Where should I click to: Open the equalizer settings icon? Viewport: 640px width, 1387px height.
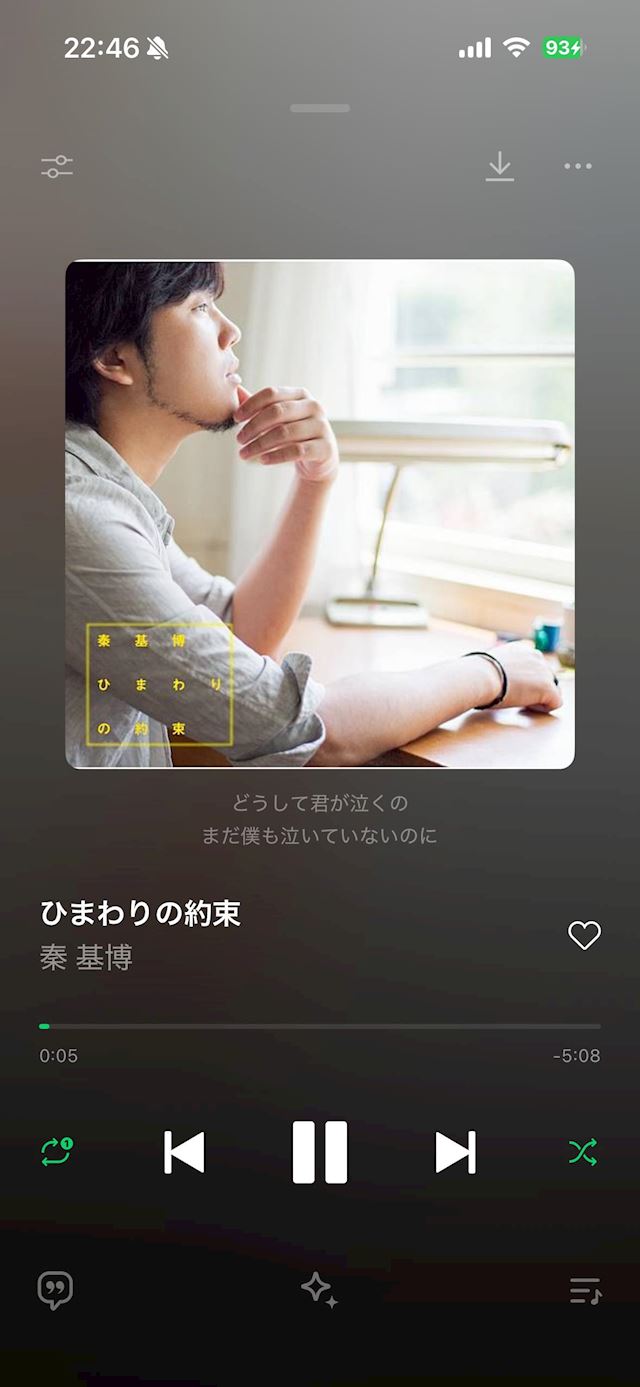[x=57, y=167]
